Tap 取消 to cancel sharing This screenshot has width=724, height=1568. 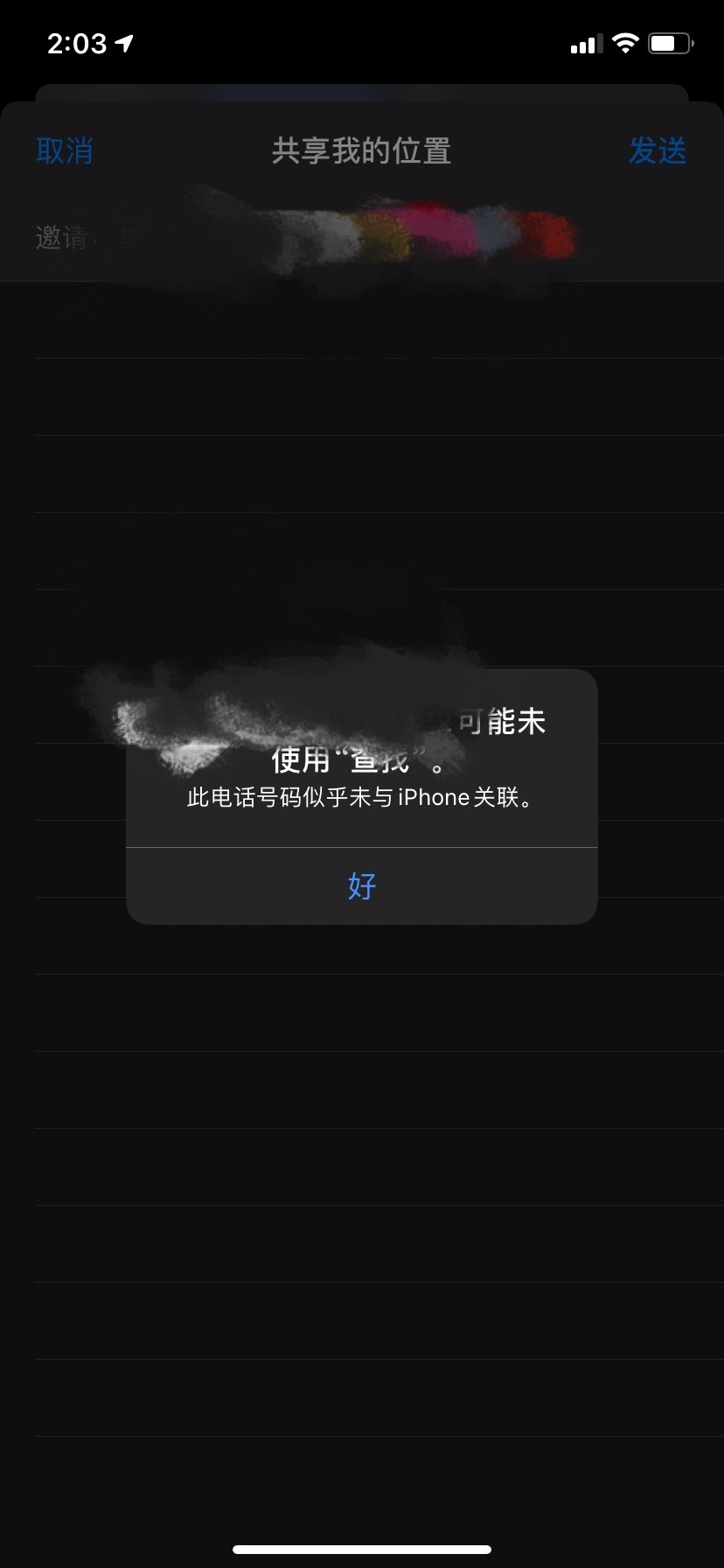[x=64, y=150]
